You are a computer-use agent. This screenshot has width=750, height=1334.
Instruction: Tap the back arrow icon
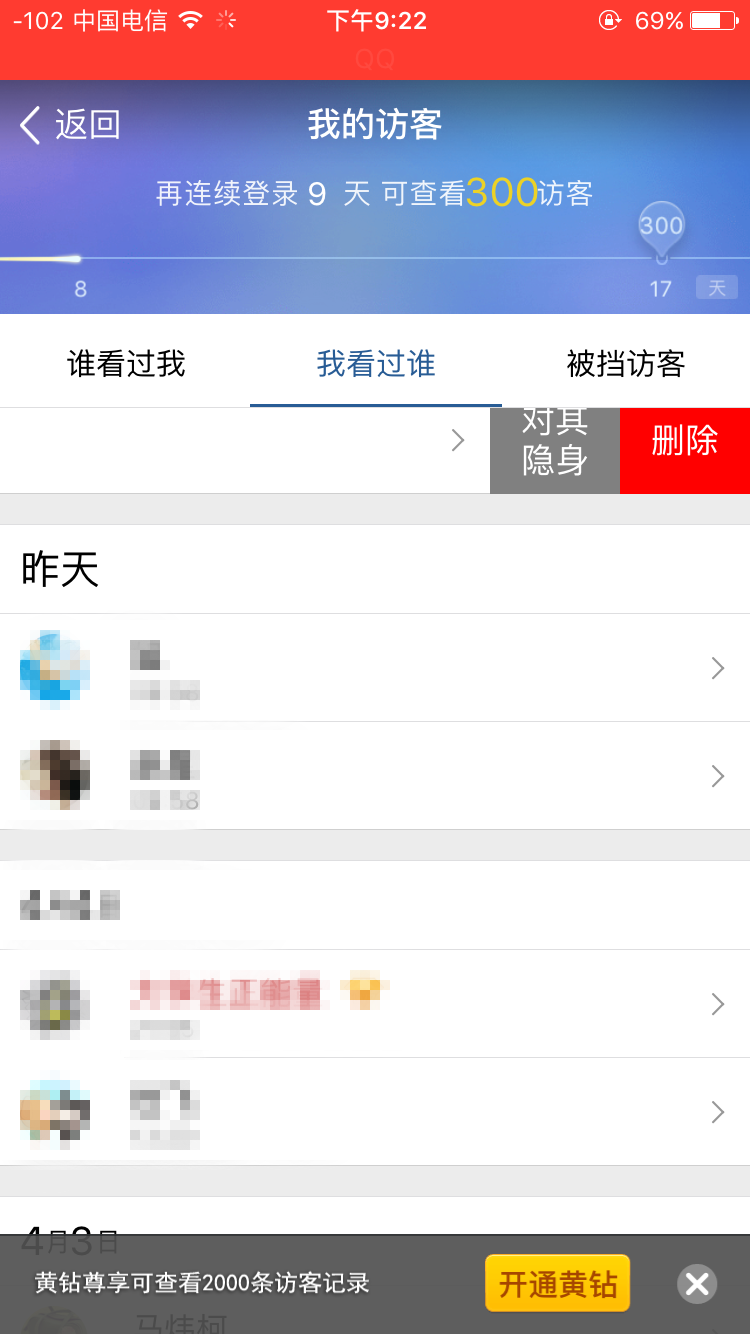tap(30, 124)
